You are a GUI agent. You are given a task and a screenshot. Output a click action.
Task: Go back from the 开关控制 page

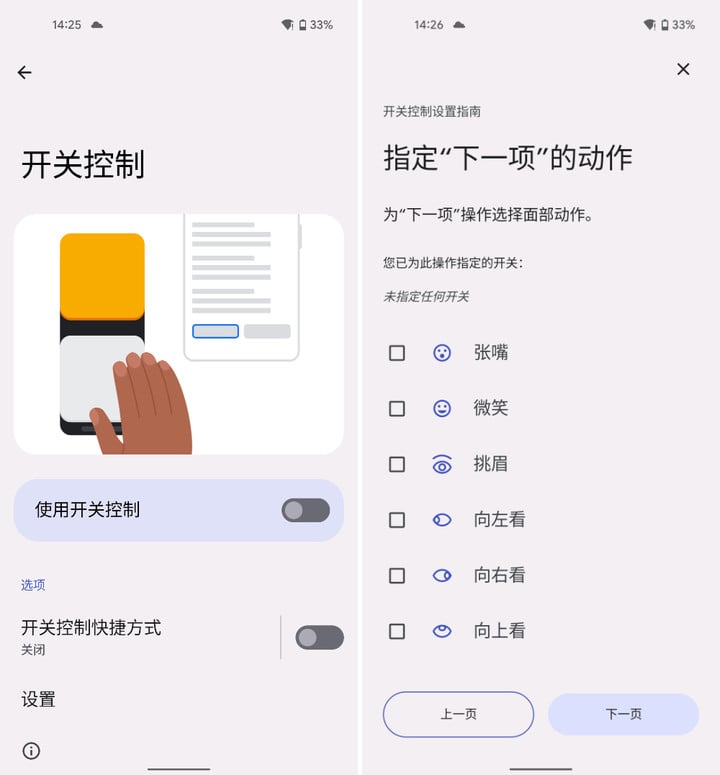coord(25,72)
